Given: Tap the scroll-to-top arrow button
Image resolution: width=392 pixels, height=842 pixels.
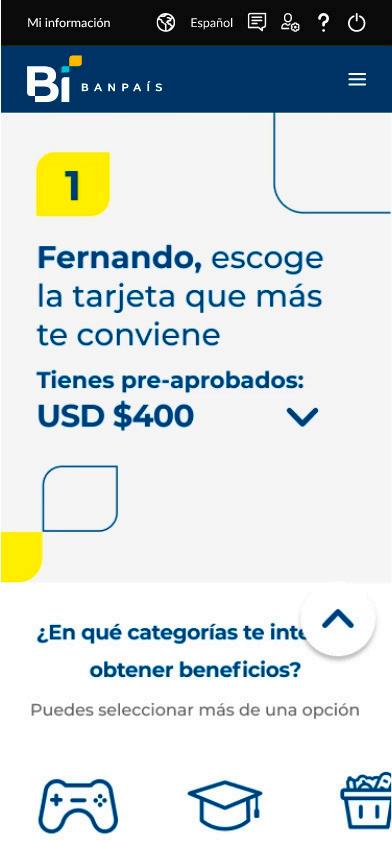Looking at the screenshot, I should coord(338,619).
